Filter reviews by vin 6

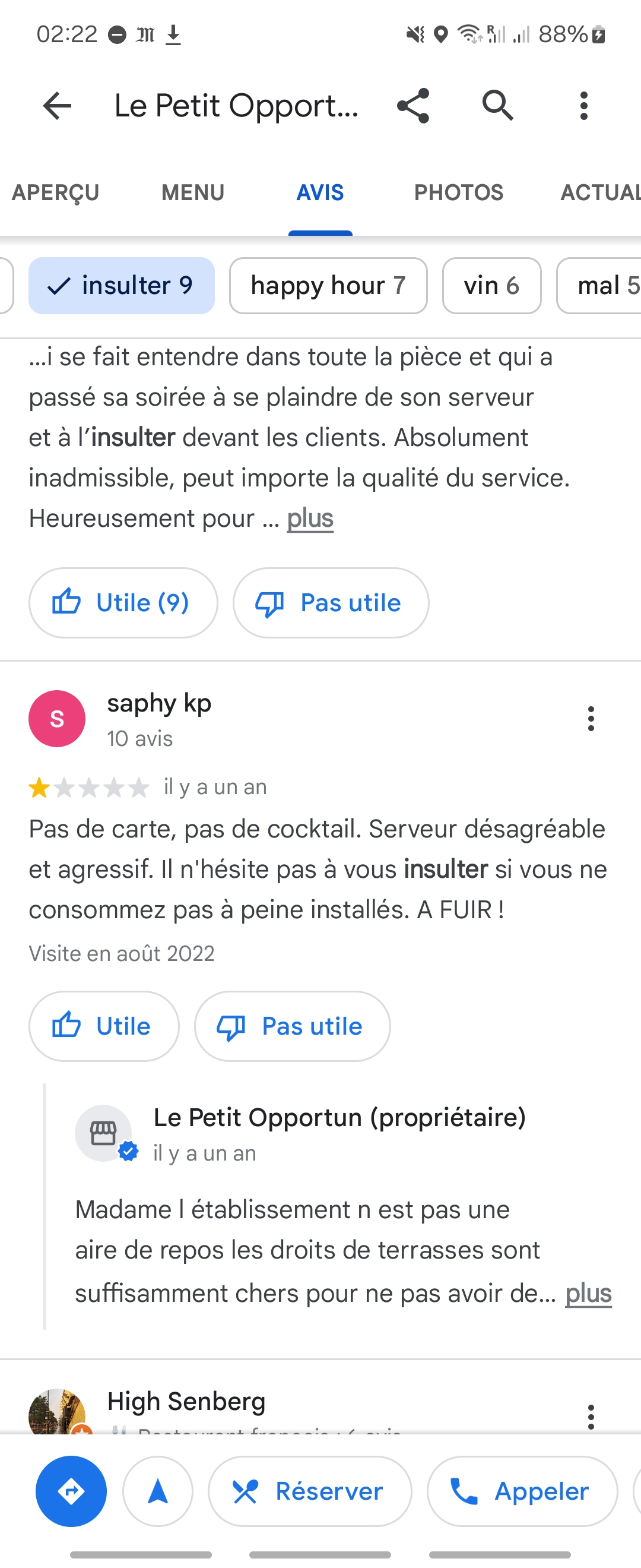point(491,286)
